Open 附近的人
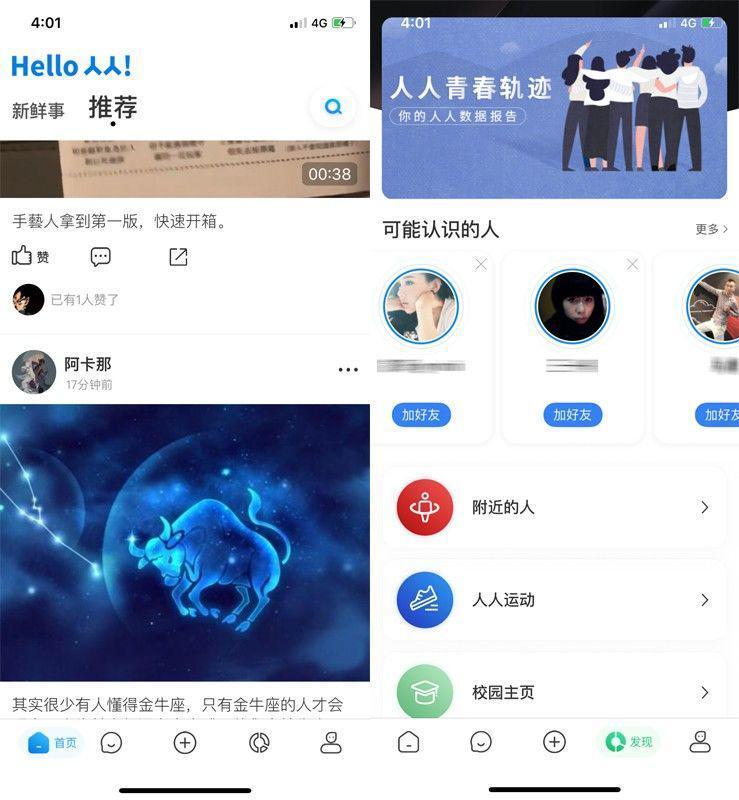This screenshot has height=800, width=739. pyautogui.click(x=554, y=507)
